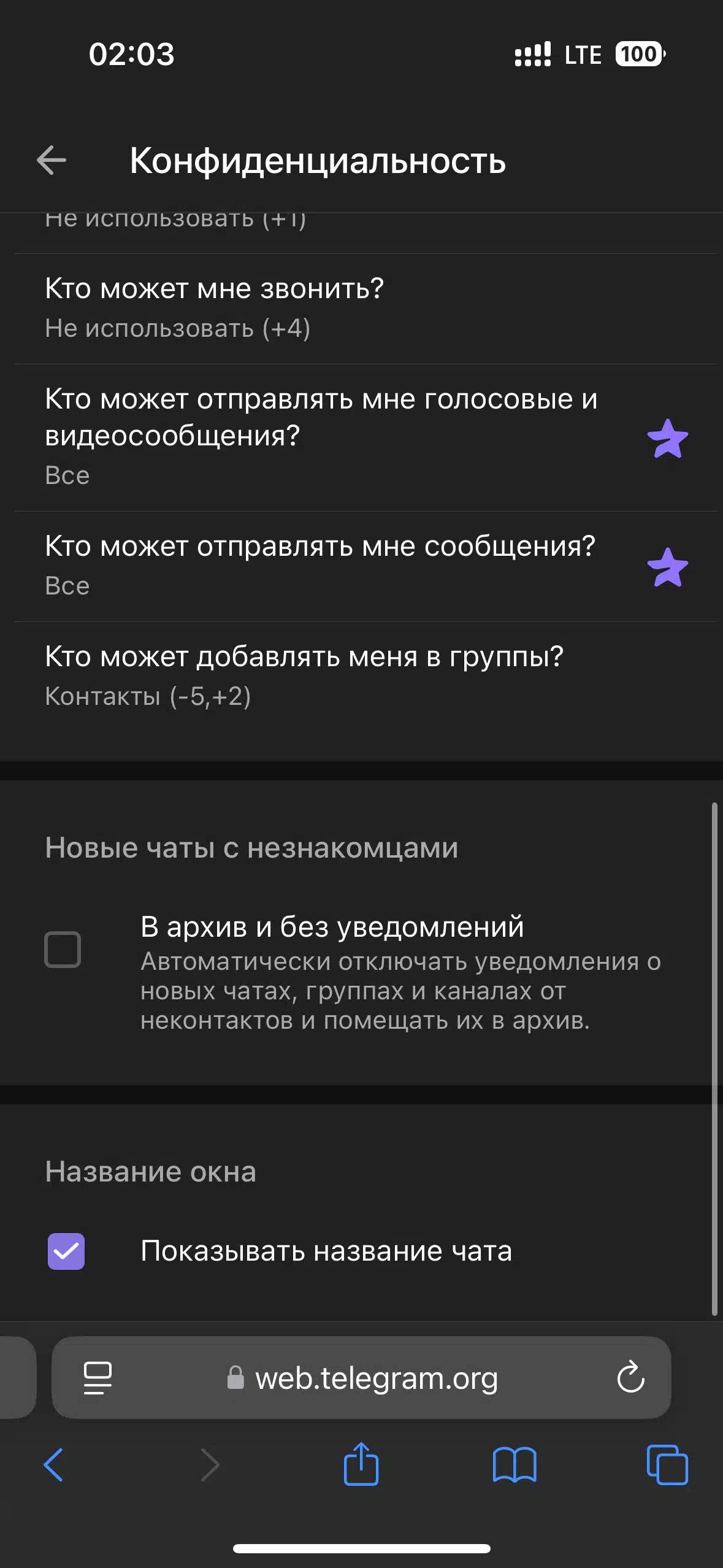Image resolution: width=723 pixels, height=1568 pixels.
Task: Uncheck "Показывать название чата"
Action: (66, 1251)
